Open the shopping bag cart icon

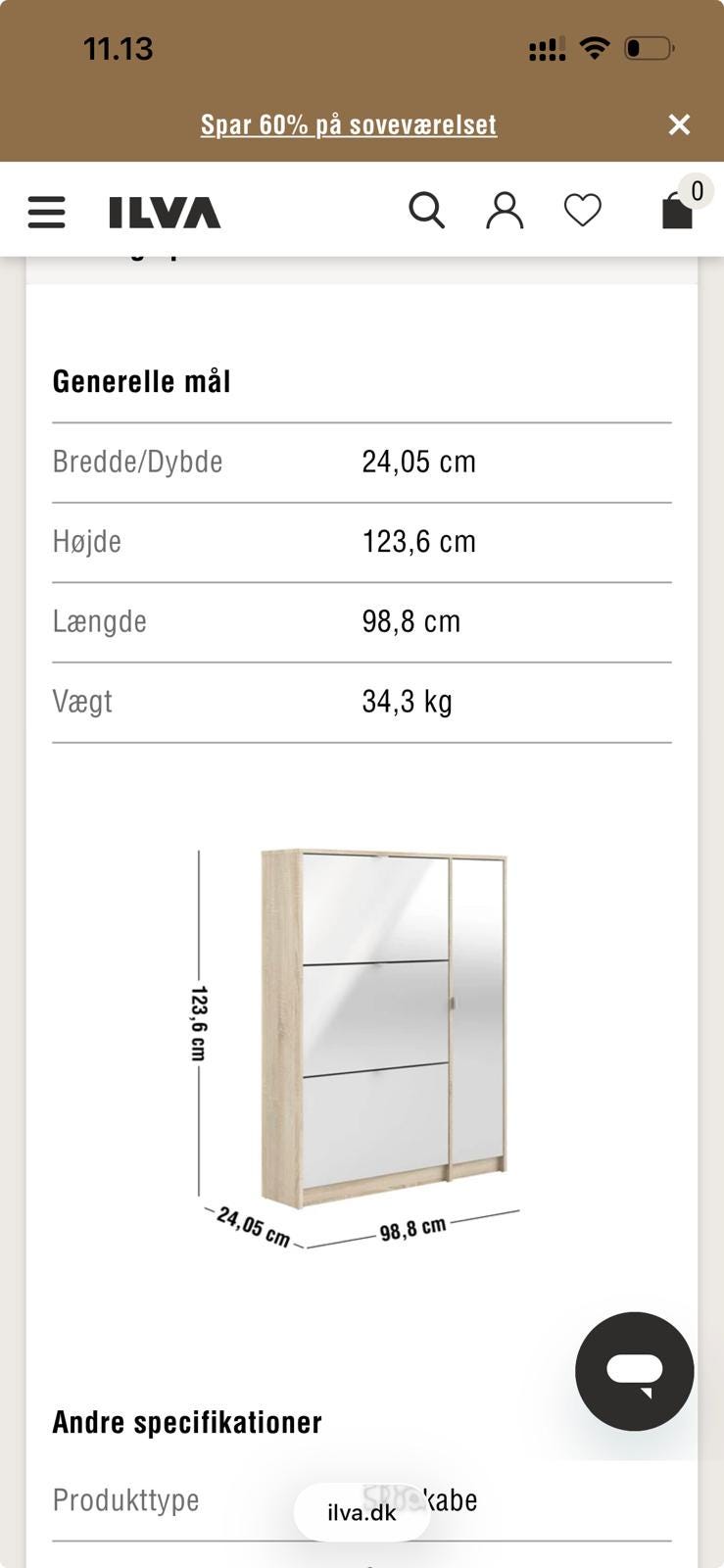pyautogui.click(x=676, y=211)
